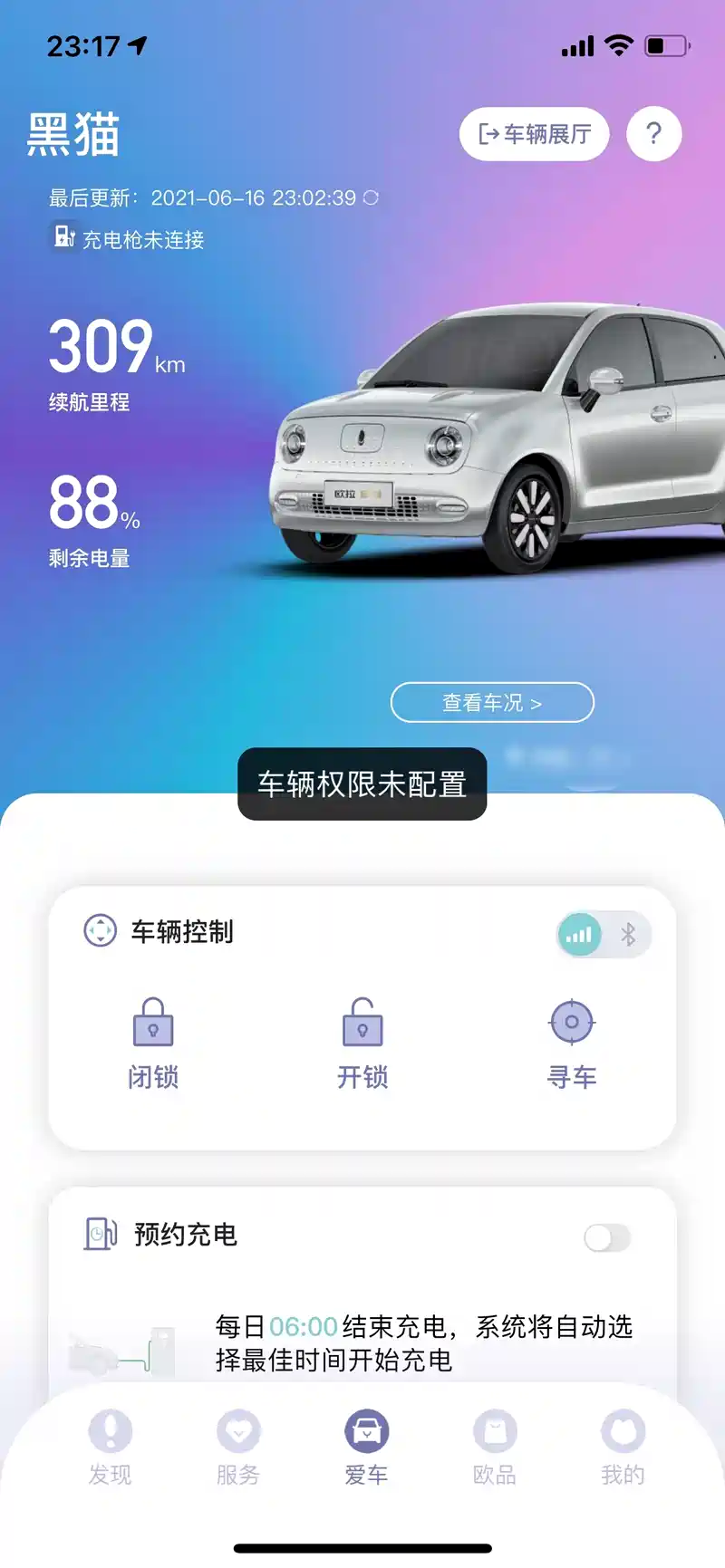Lock the car with 闭锁
The height and width of the screenshot is (1568, 725).
pyautogui.click(x=153, y=1042)
